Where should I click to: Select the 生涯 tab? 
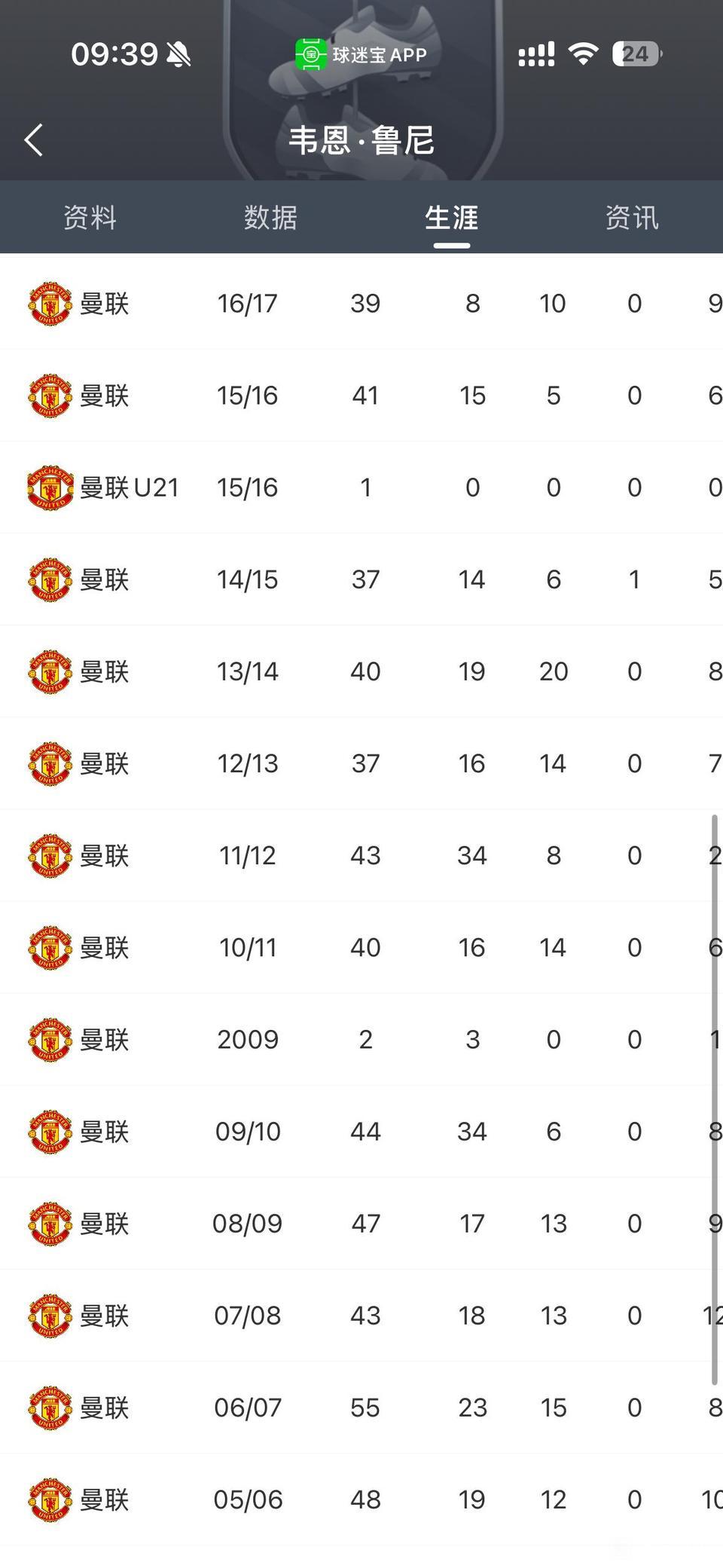[x=451, y=218]
